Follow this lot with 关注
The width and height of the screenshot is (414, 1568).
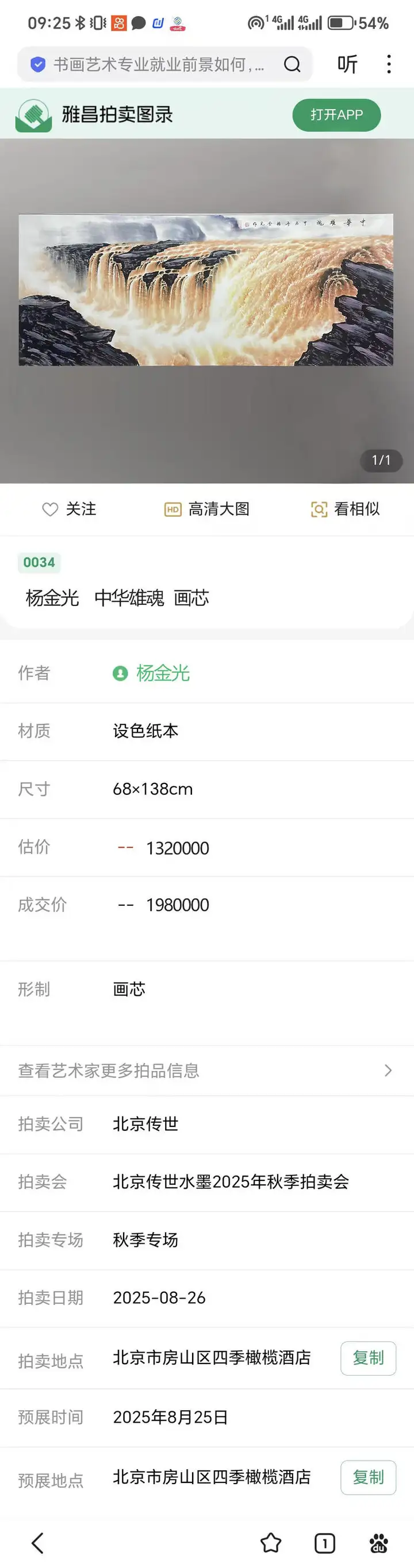(70, 509)
